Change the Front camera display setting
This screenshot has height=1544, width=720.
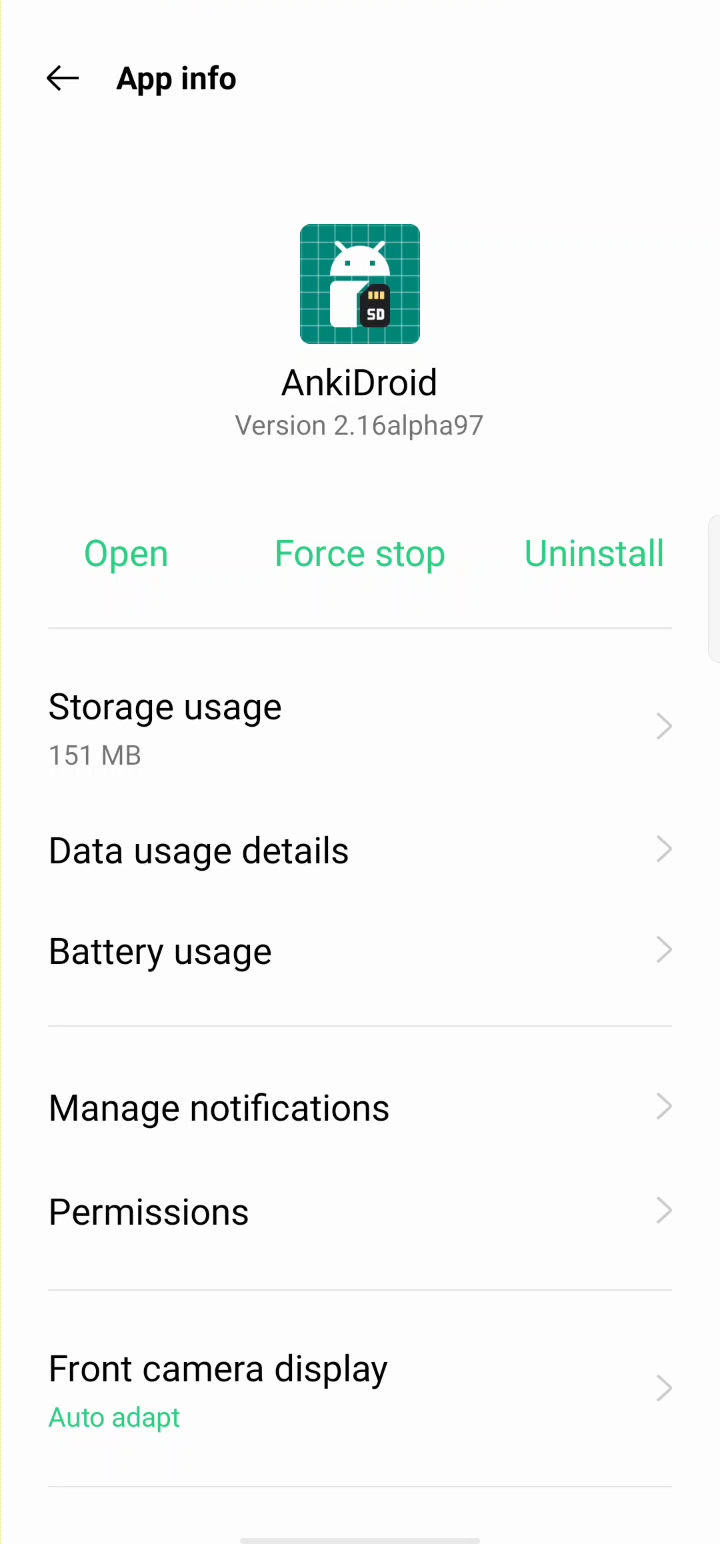pos(360,1388)
